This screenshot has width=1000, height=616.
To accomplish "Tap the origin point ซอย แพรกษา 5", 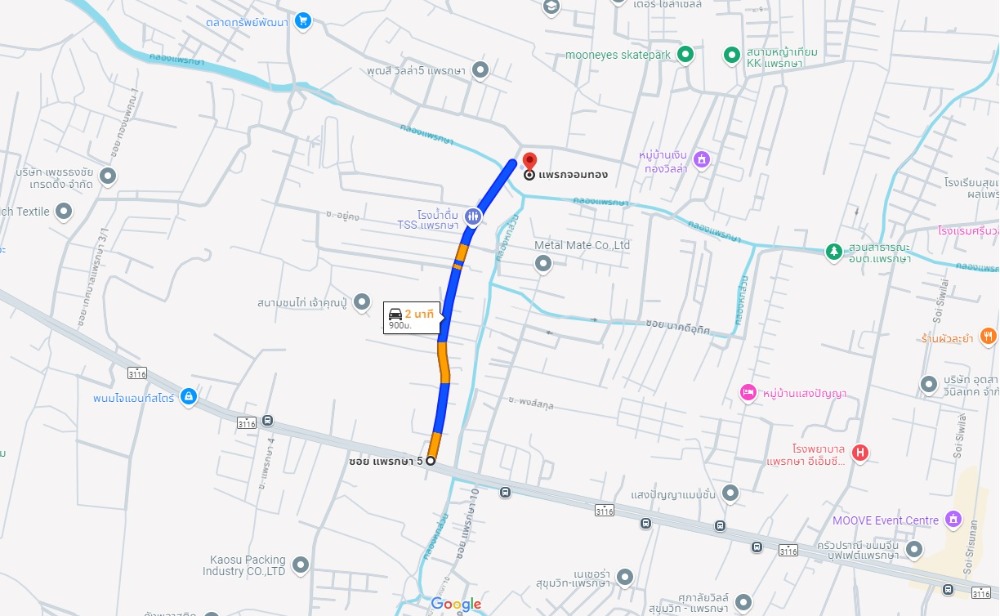I will (x=431, y=461).
